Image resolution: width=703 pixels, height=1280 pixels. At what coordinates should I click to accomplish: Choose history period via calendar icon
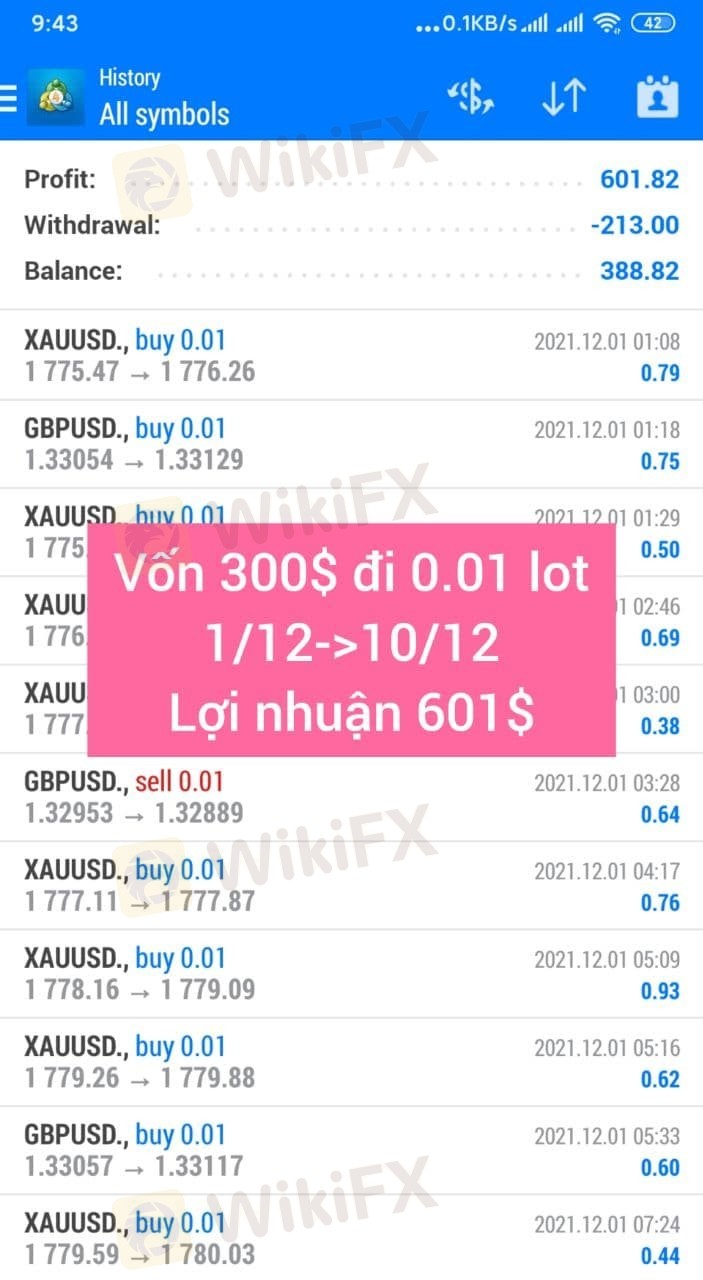pos(657,97)
